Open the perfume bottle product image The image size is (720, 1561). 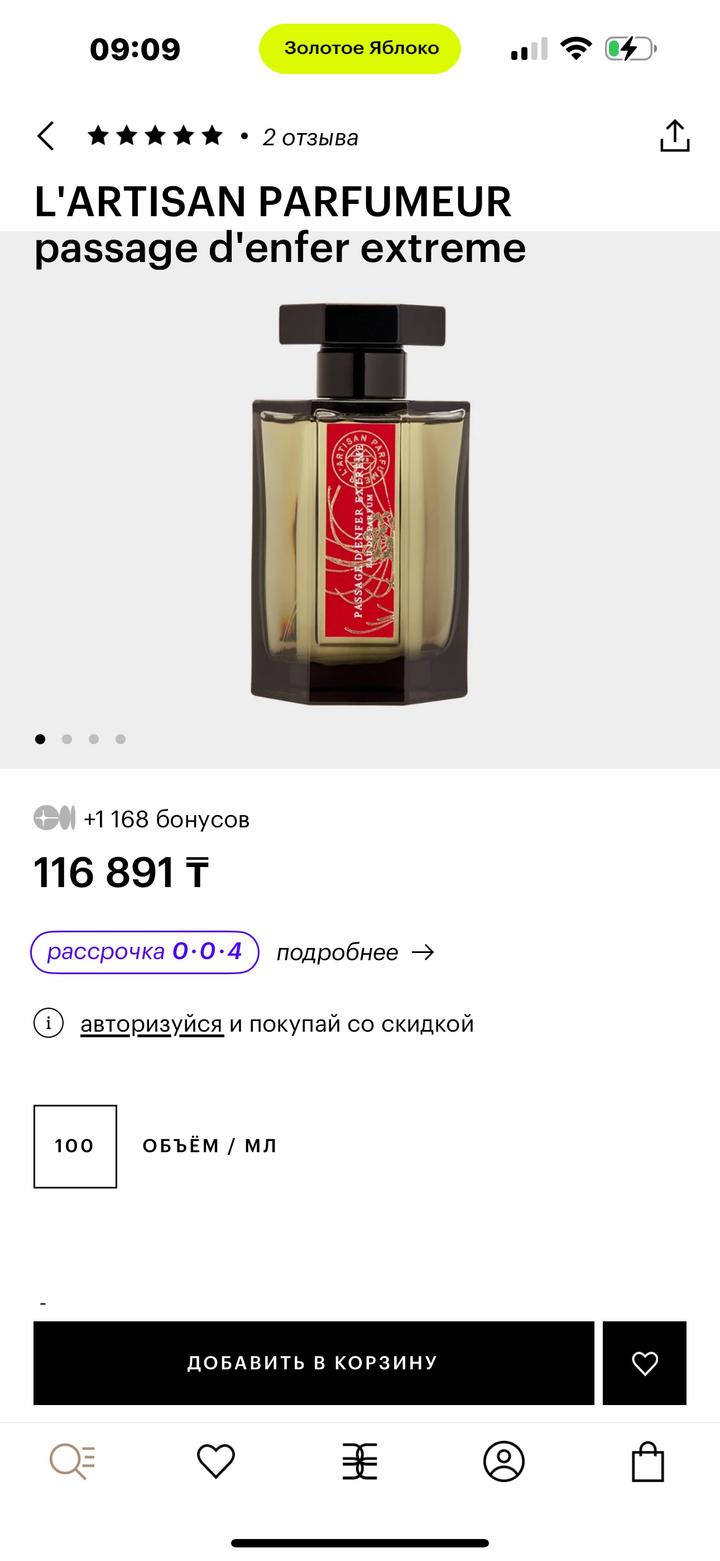(x=360, y=503)
